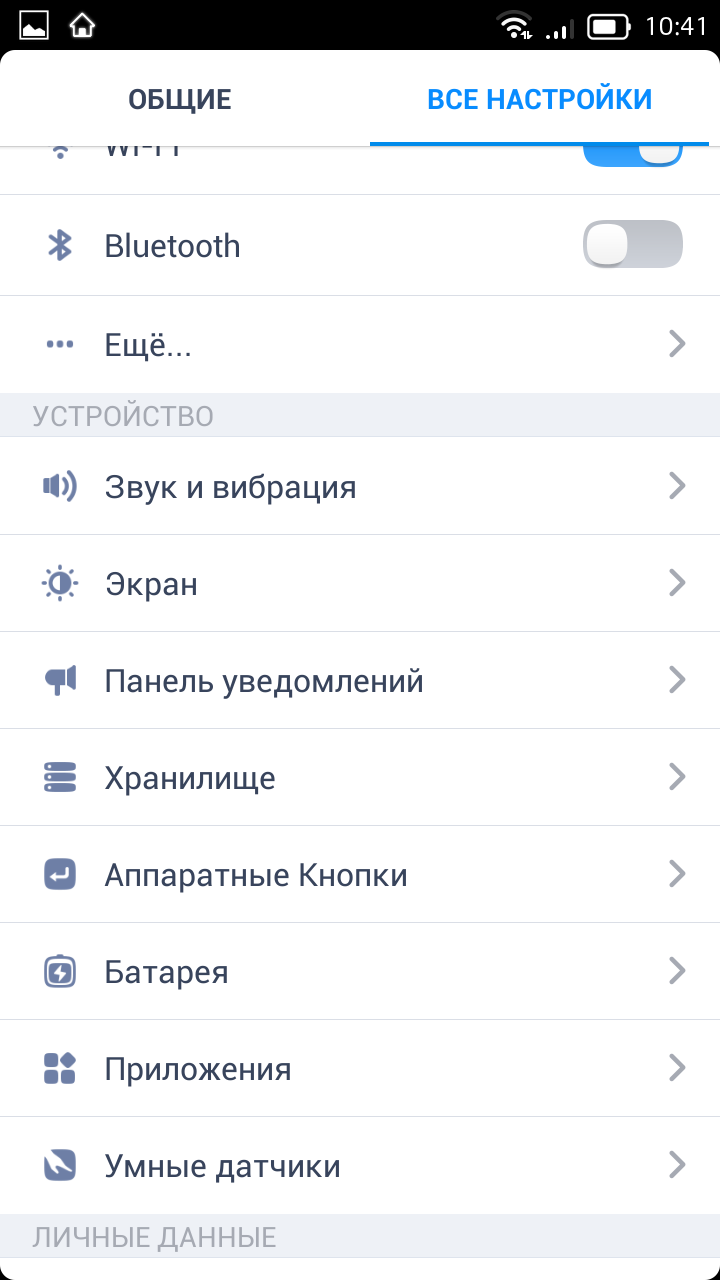Open Звук и вибрация settings

pyautogui.click(x=360, y=487)
